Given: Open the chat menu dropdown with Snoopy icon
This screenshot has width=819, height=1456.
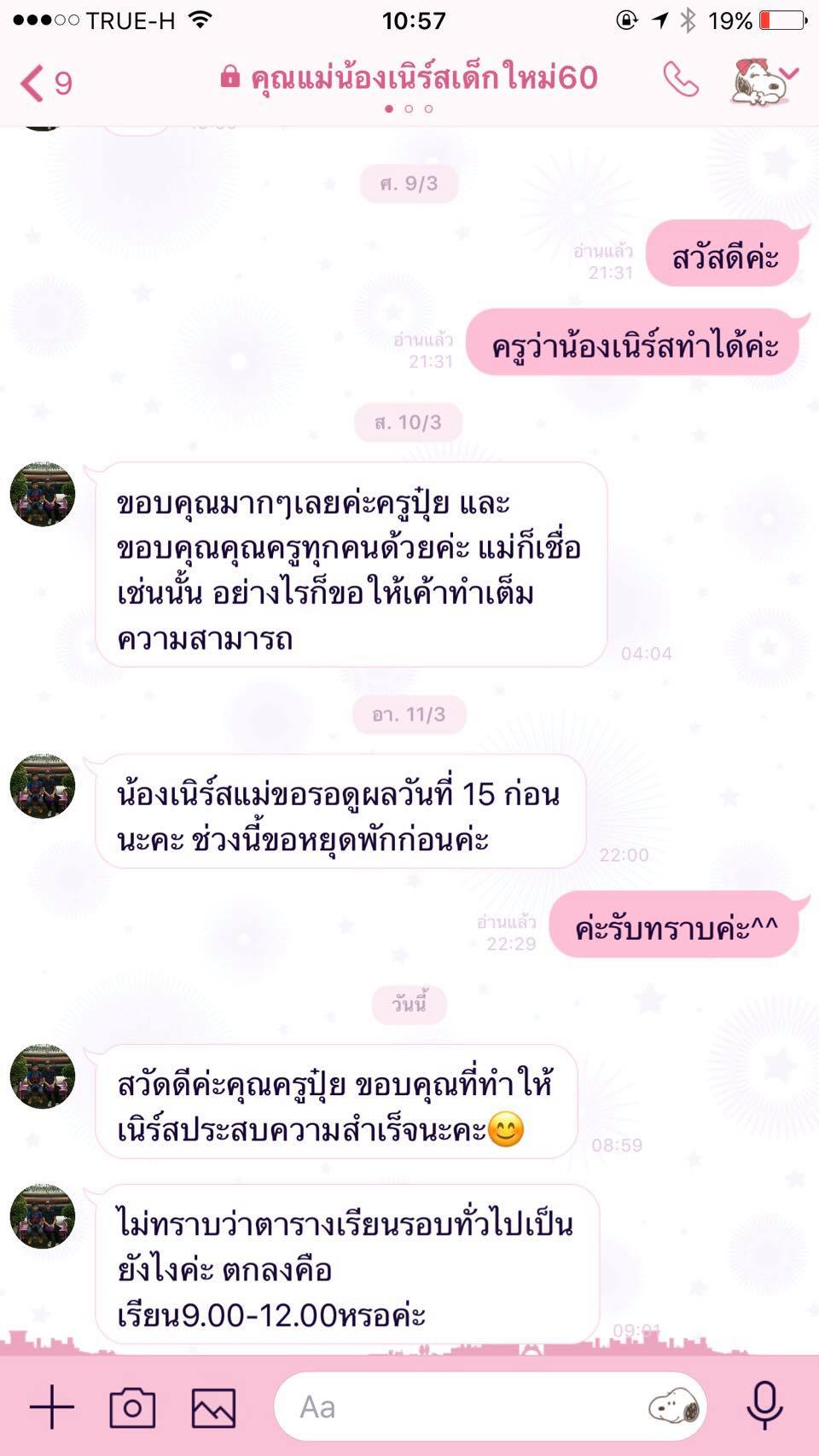Looking at the screenshot, I should [x=765, y=82].
